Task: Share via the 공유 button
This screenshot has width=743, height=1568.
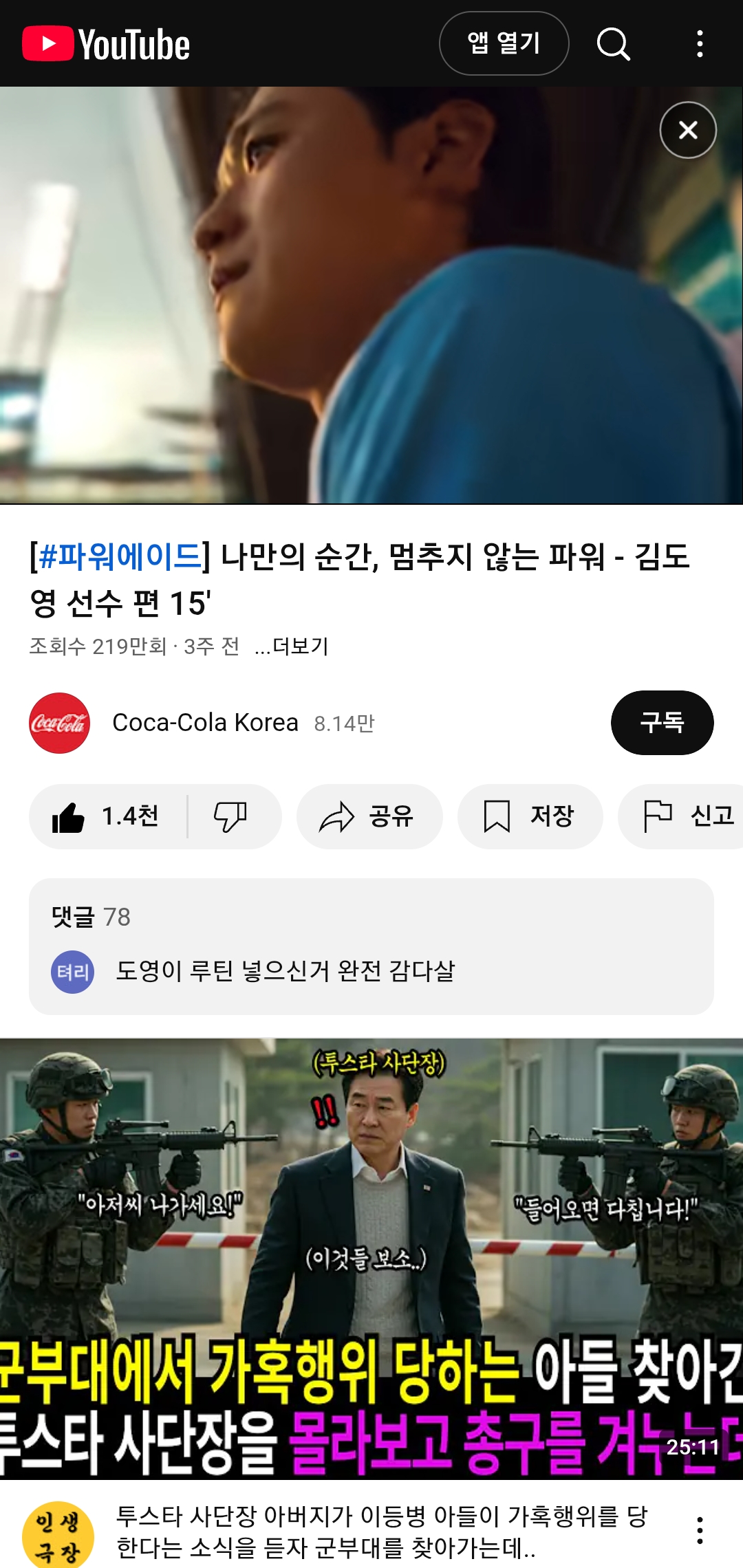Action: (369, 817)
